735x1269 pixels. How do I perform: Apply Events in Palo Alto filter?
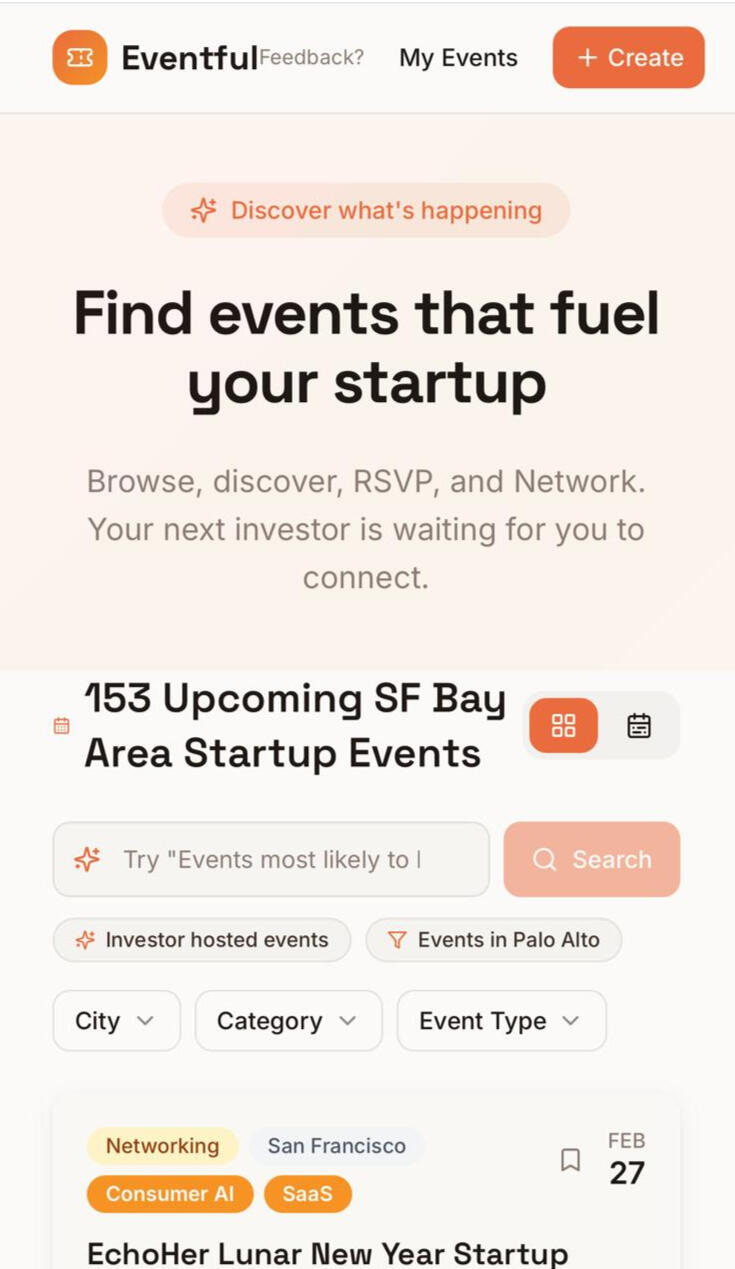point(494,940)
